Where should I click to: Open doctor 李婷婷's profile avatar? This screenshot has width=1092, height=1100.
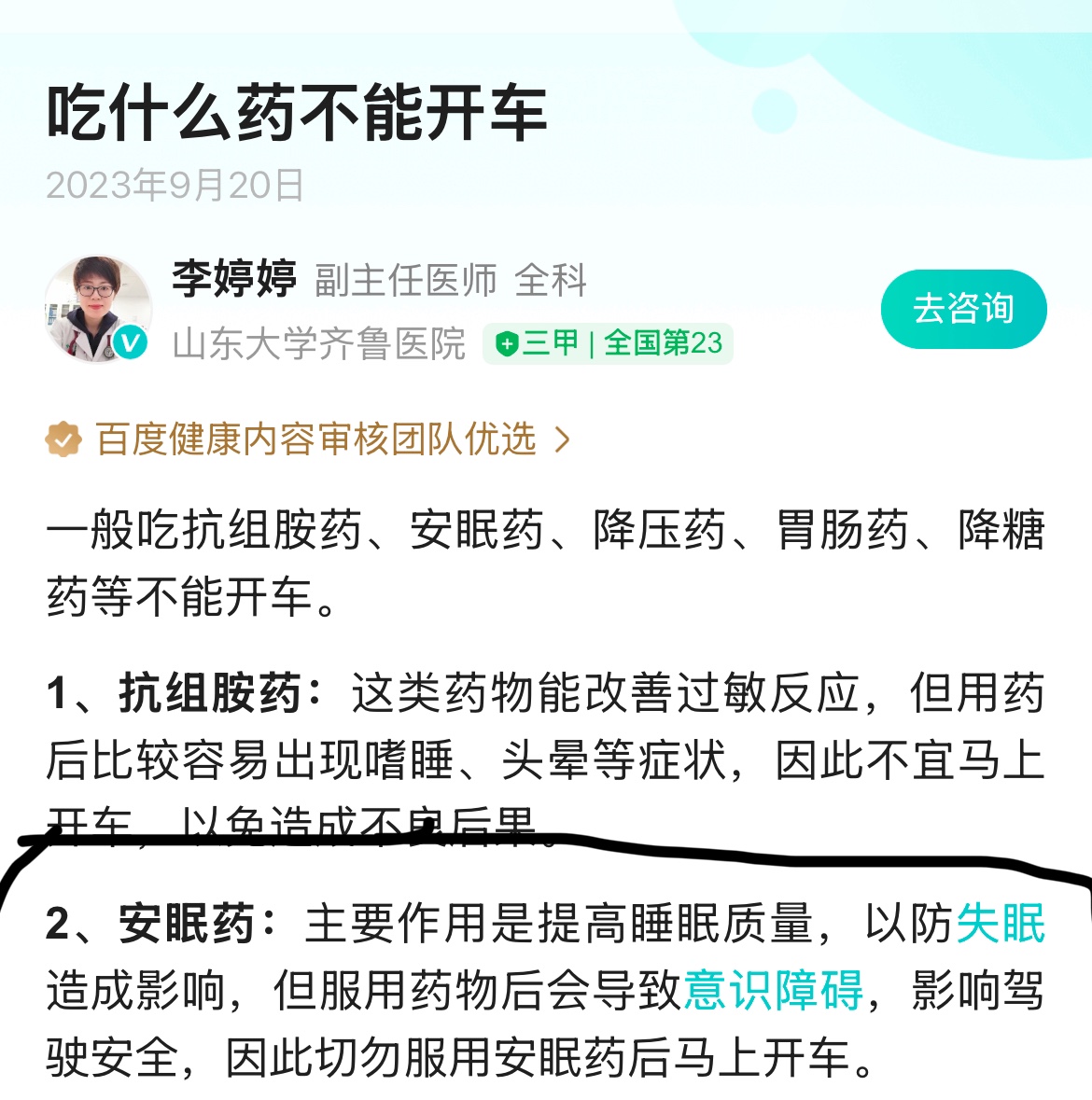(x=99, y=309)
